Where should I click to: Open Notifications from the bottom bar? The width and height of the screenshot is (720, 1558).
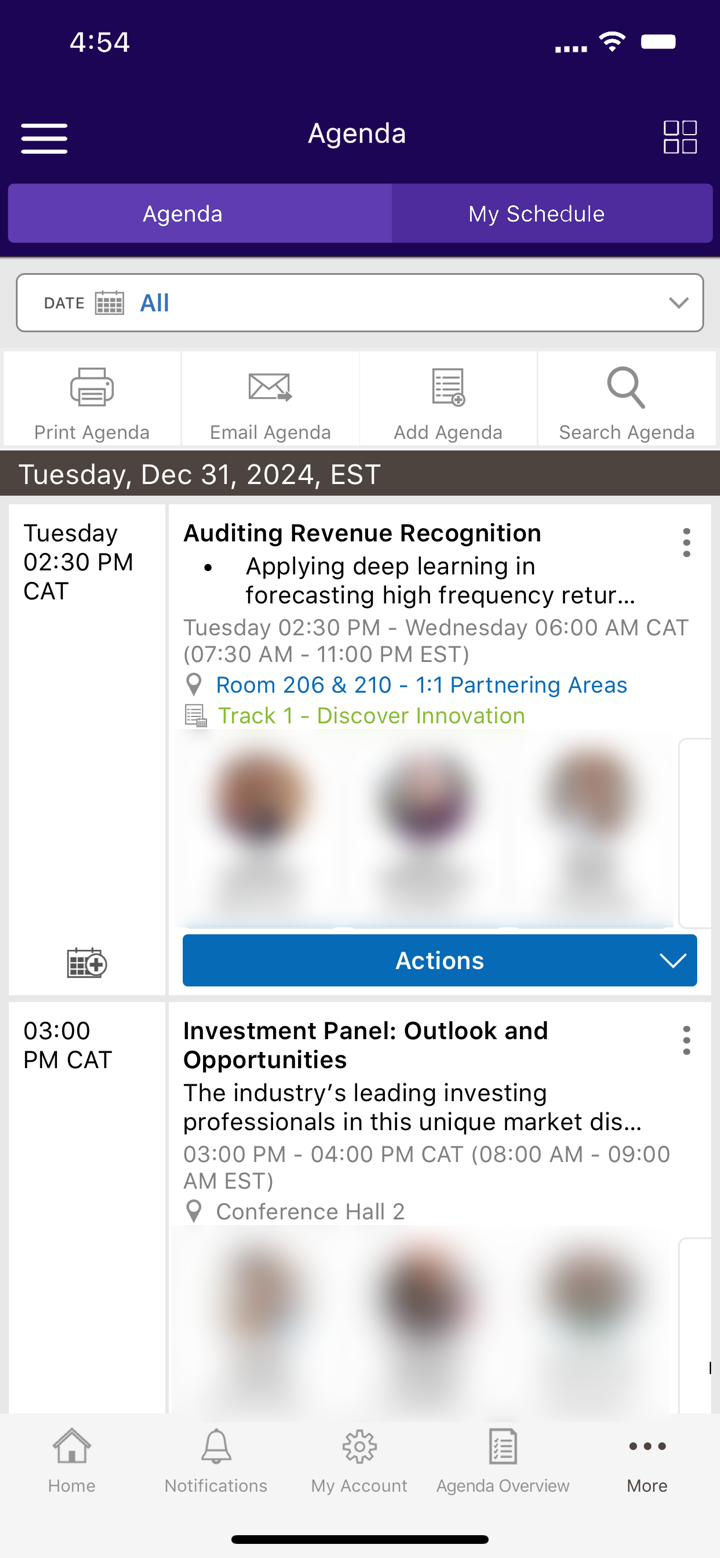click(216, 1460)
